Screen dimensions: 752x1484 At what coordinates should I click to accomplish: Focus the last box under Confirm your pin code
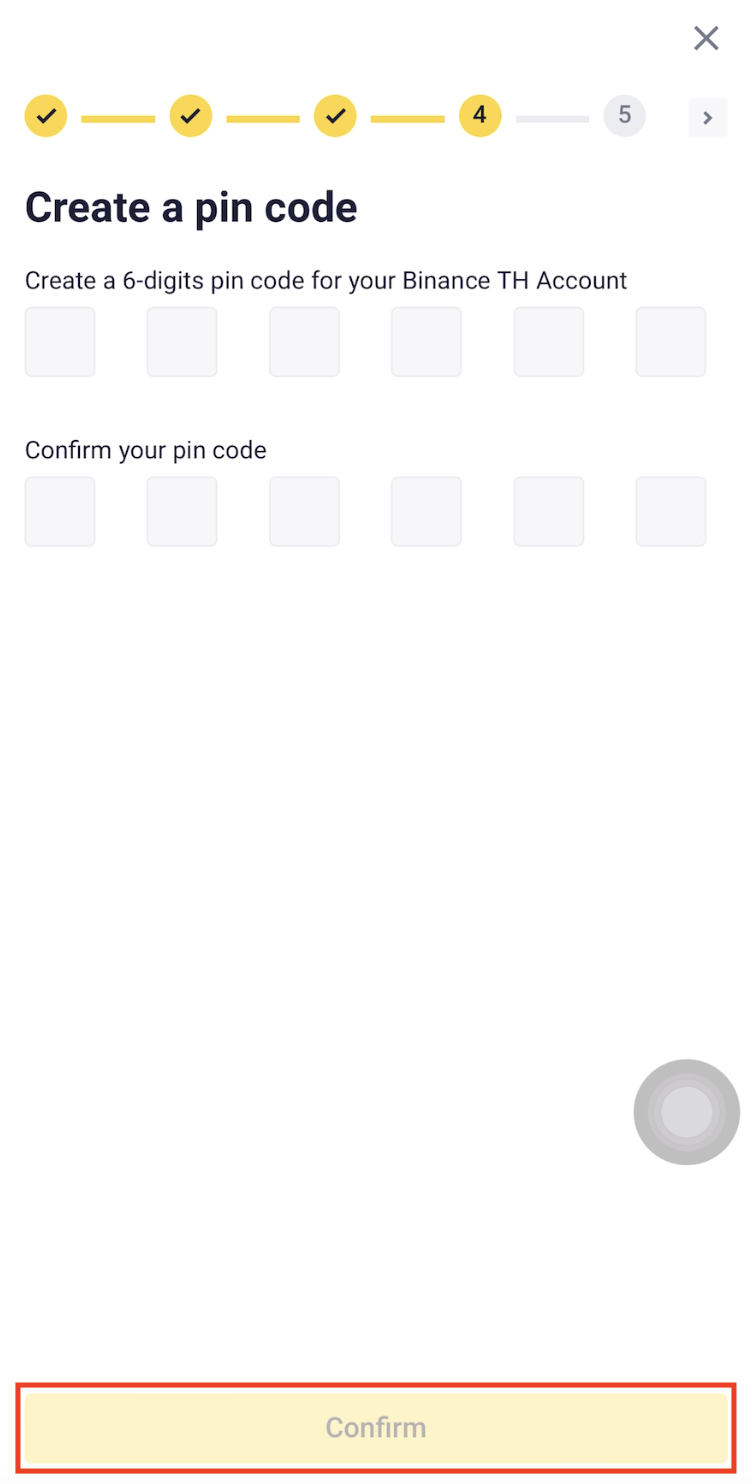670,512
